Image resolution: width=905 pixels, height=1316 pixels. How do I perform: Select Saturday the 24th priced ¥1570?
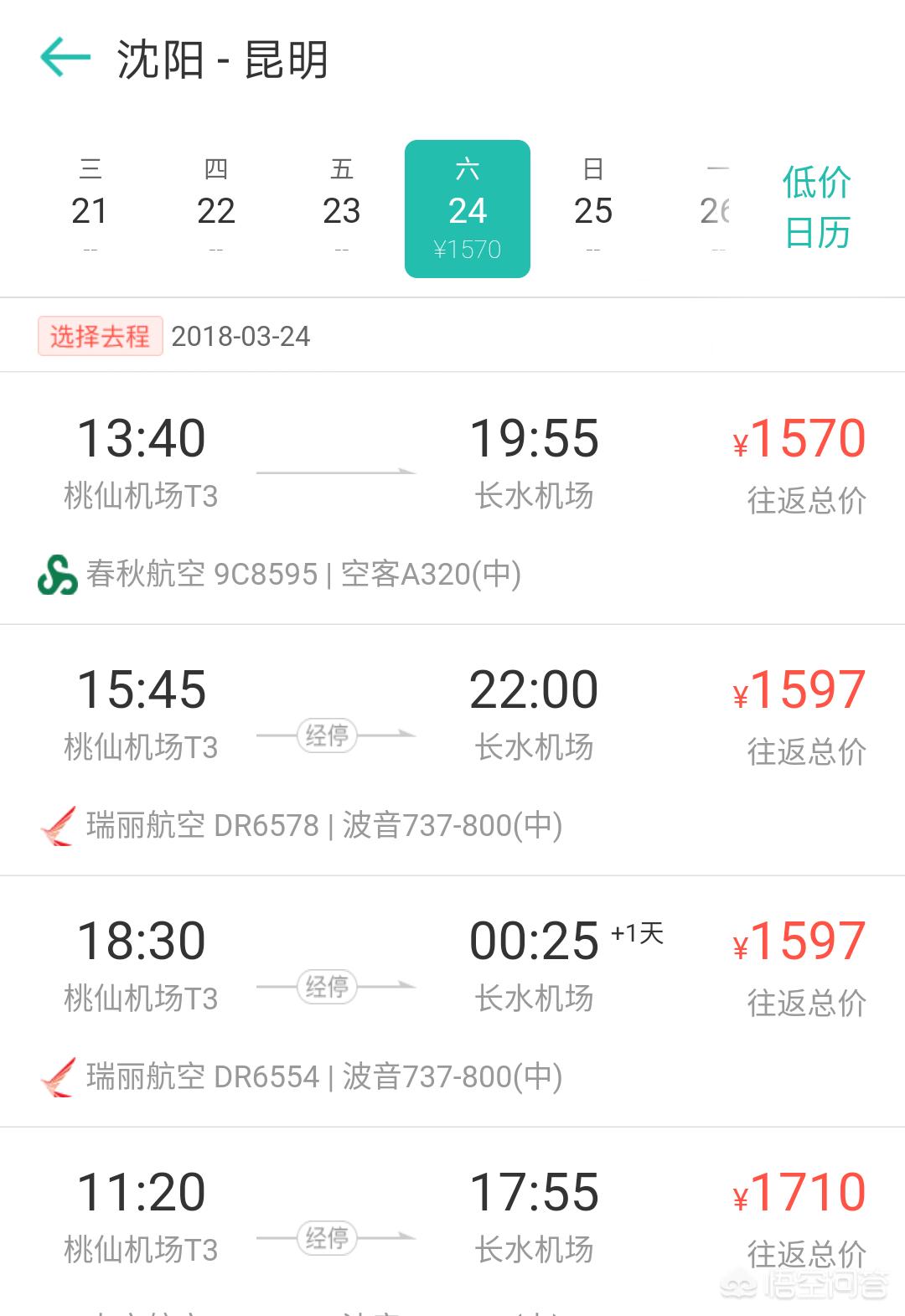(467, 209)
